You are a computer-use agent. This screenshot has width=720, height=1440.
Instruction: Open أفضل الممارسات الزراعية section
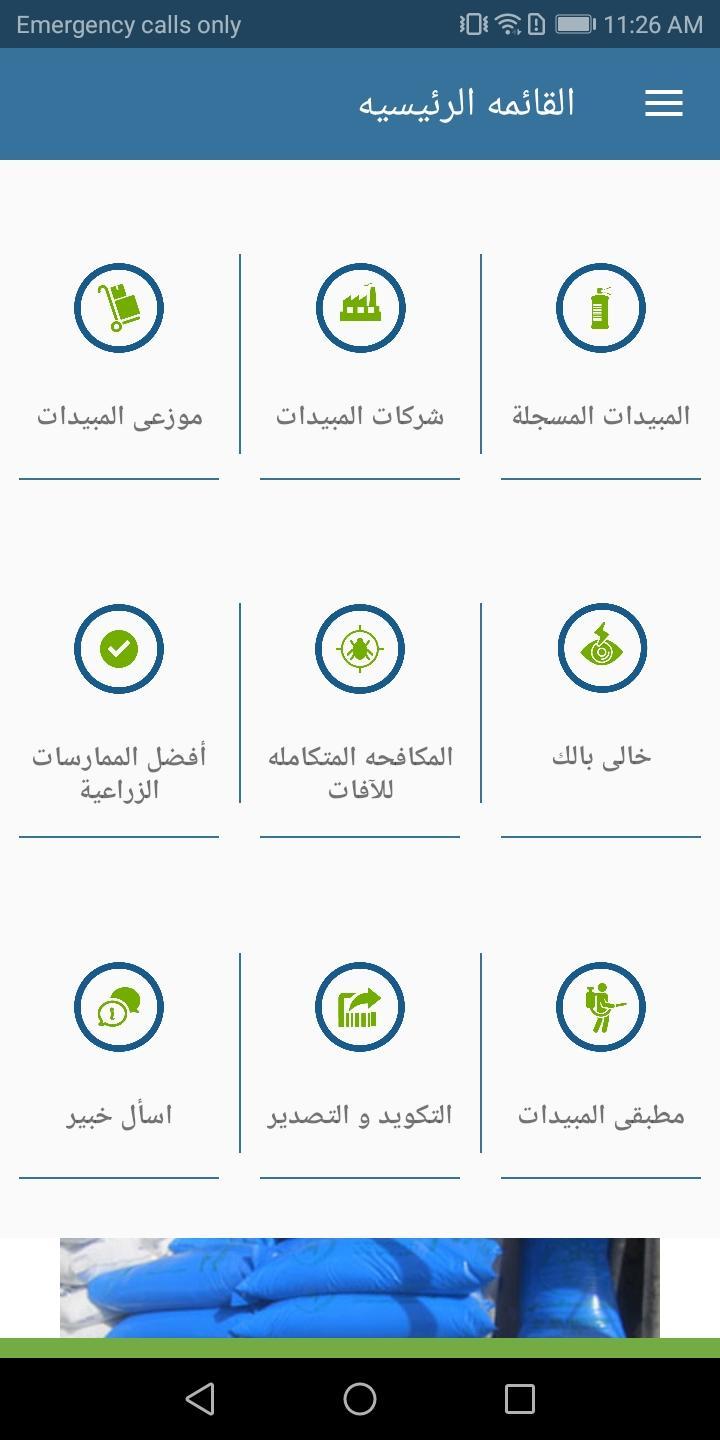119,700
